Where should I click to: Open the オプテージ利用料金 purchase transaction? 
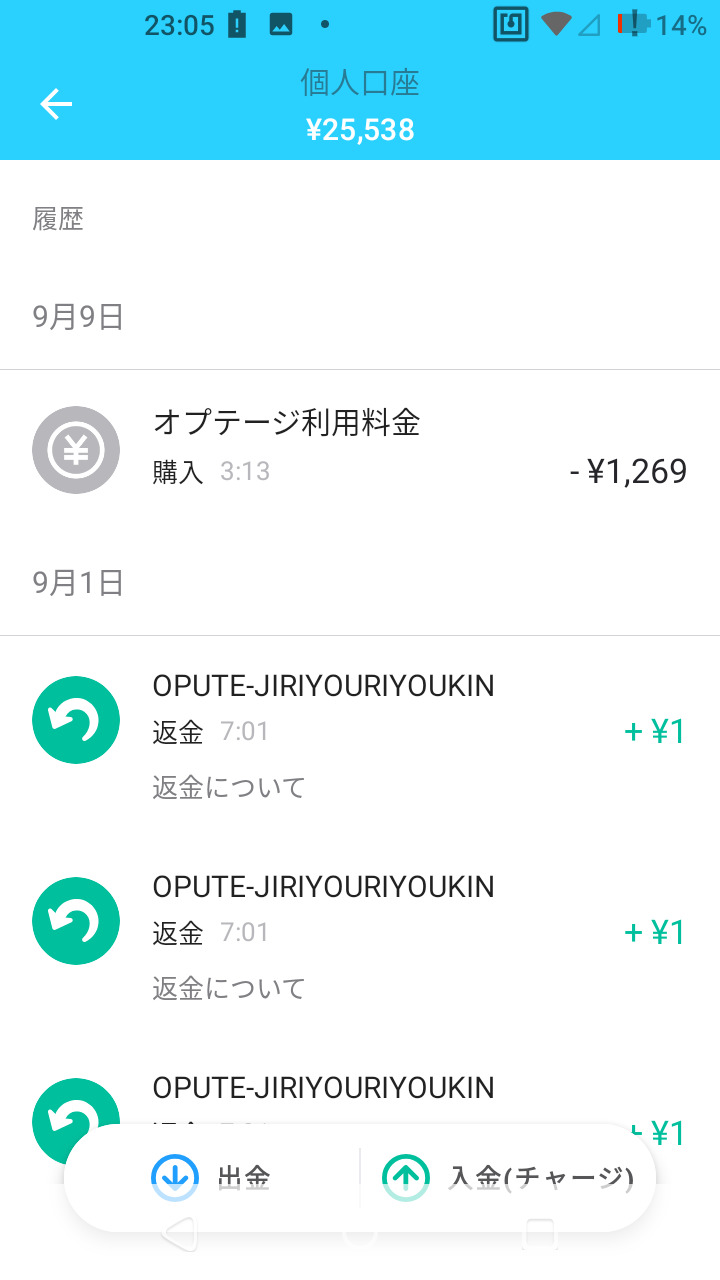[x=360, y=450]
